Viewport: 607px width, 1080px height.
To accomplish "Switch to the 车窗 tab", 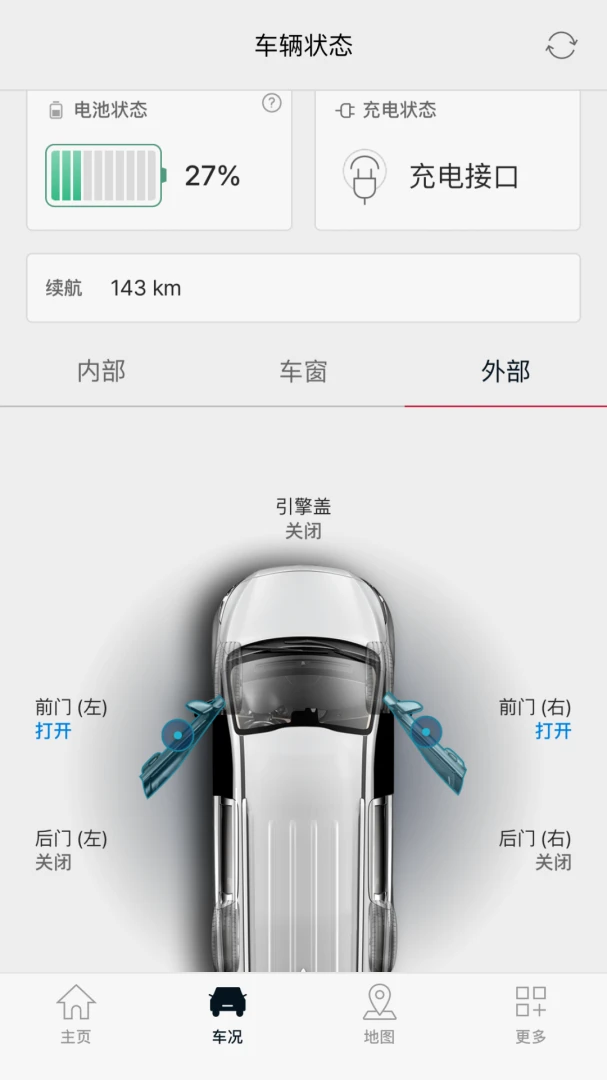I will [303, 372].
